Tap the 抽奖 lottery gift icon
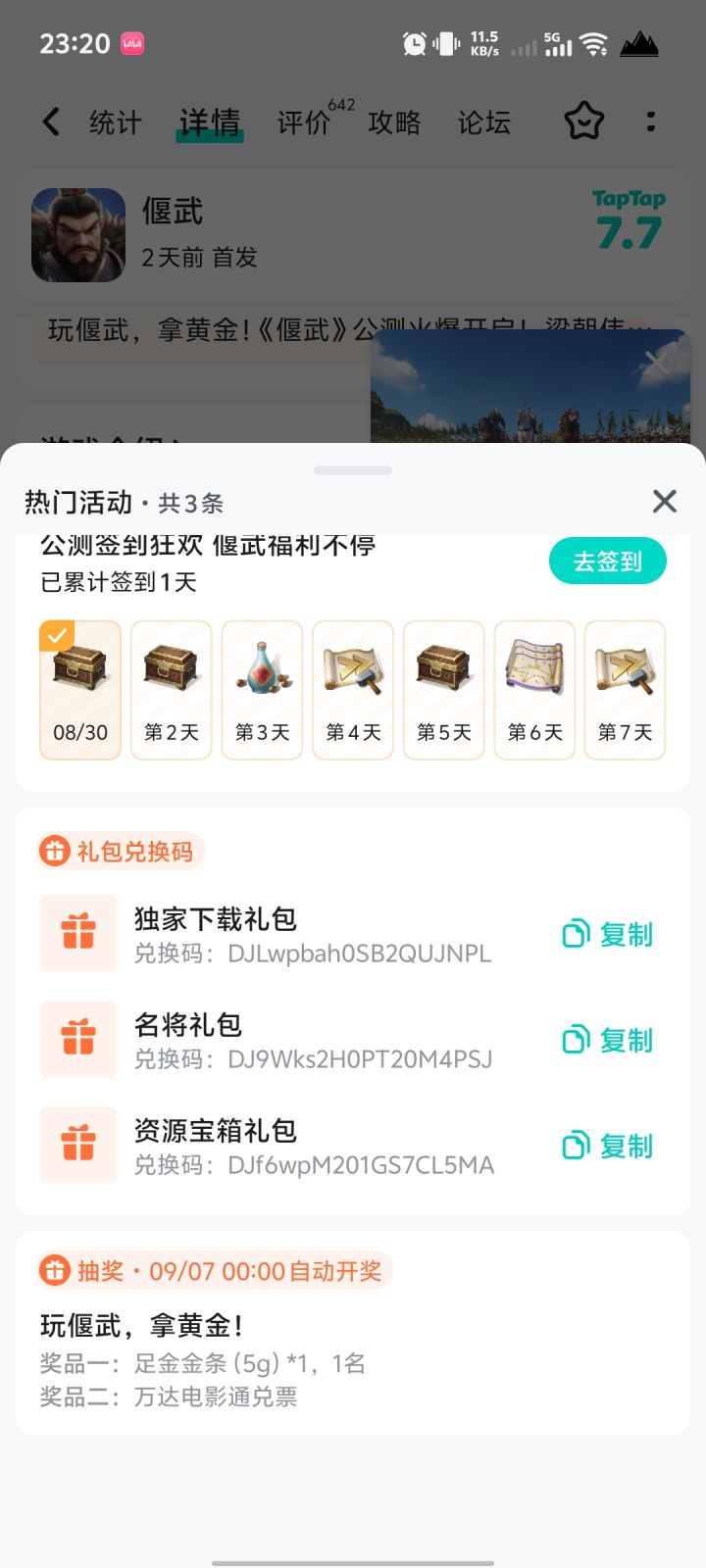 [49, 1270]
